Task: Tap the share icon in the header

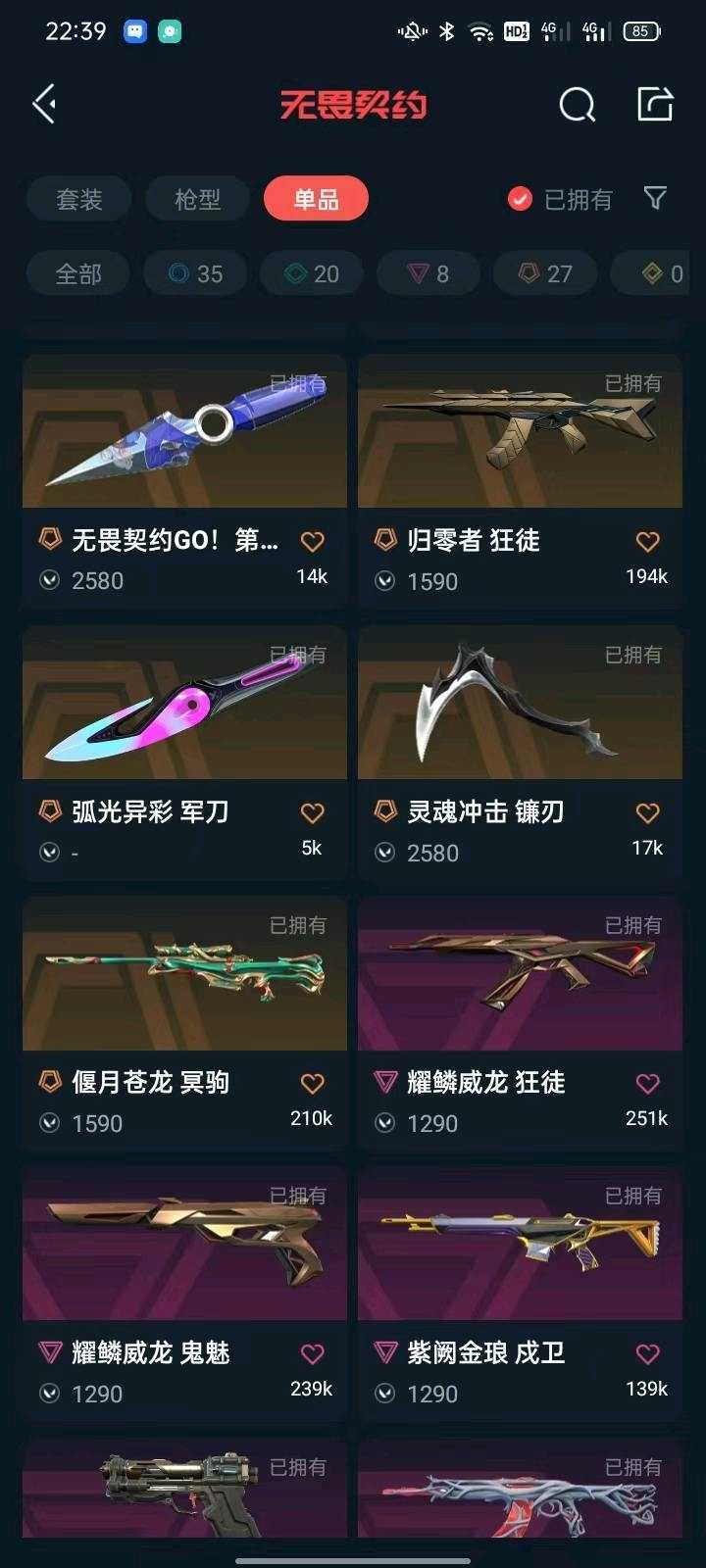Action: [655, 103]
